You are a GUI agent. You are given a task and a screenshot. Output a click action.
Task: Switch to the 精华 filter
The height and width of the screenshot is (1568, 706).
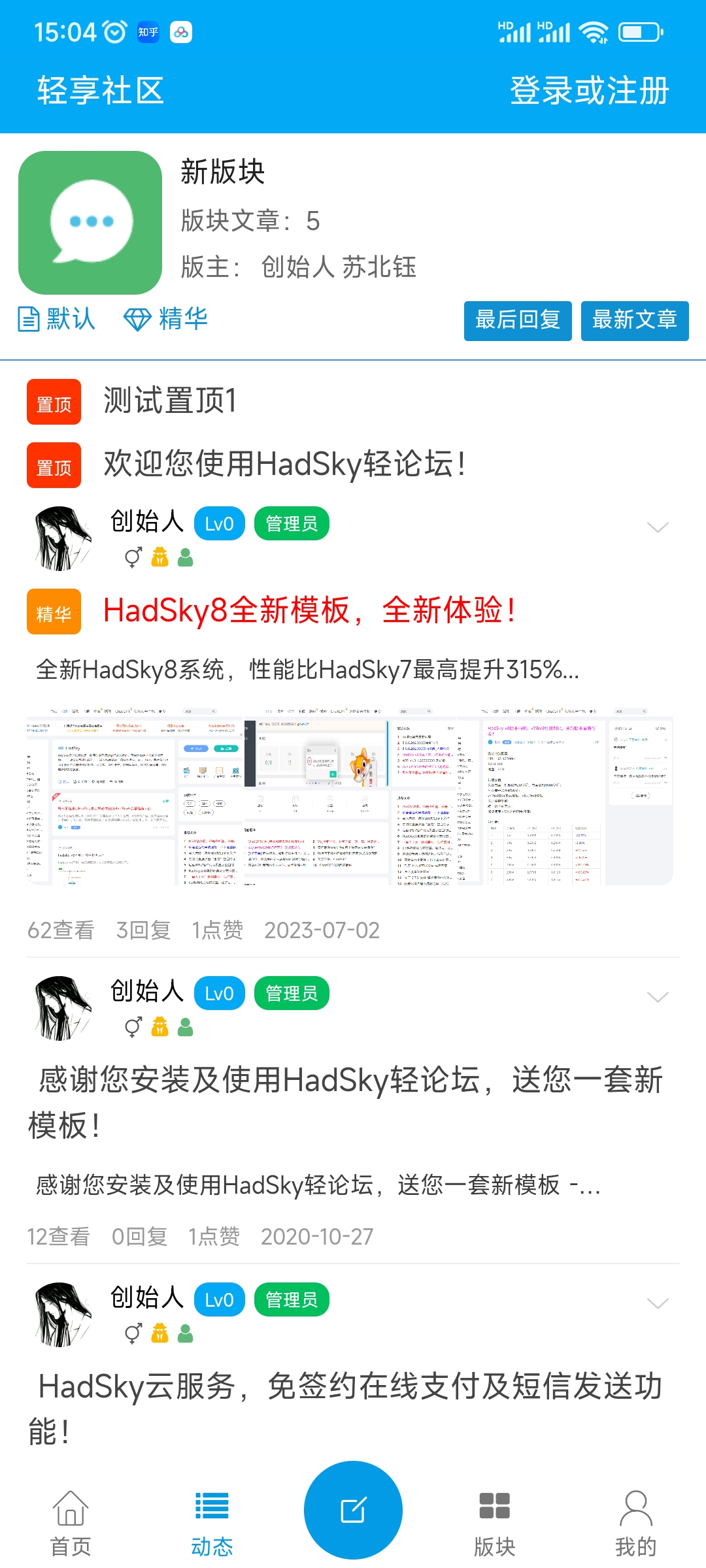click(x=166, y=319)
